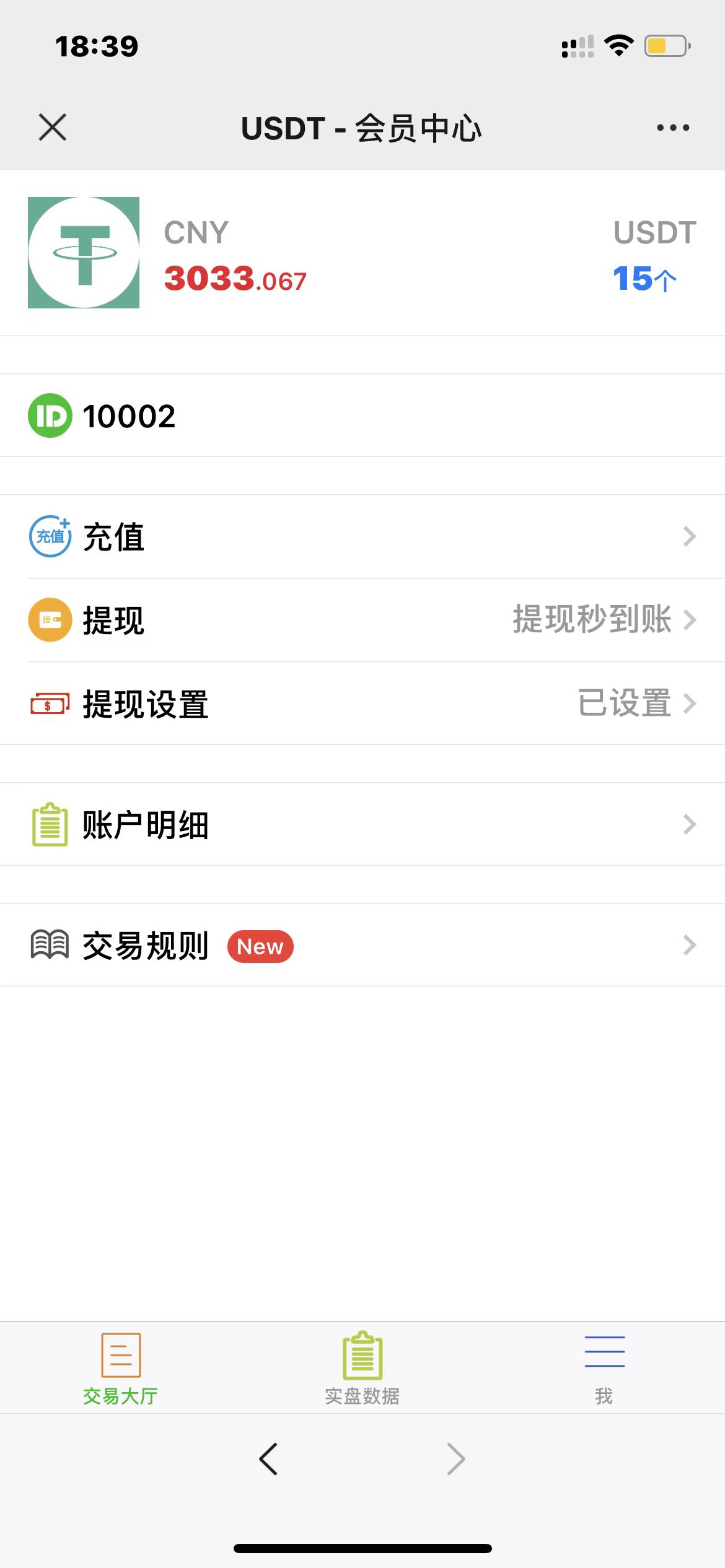
Task: Open 提现设置 withdrawal settings
Action: click(362, 703)
